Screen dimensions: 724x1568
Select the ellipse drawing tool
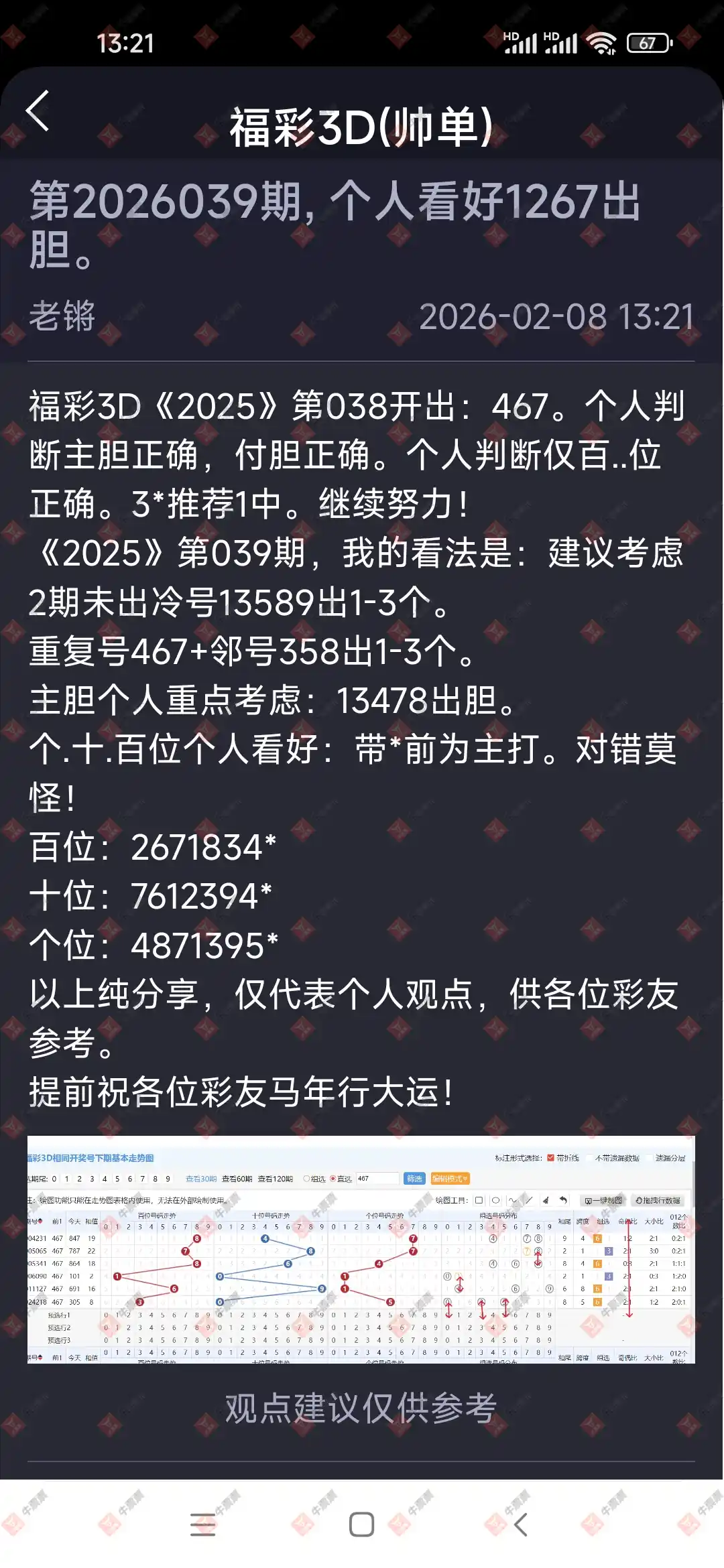tap(496, 1201)
